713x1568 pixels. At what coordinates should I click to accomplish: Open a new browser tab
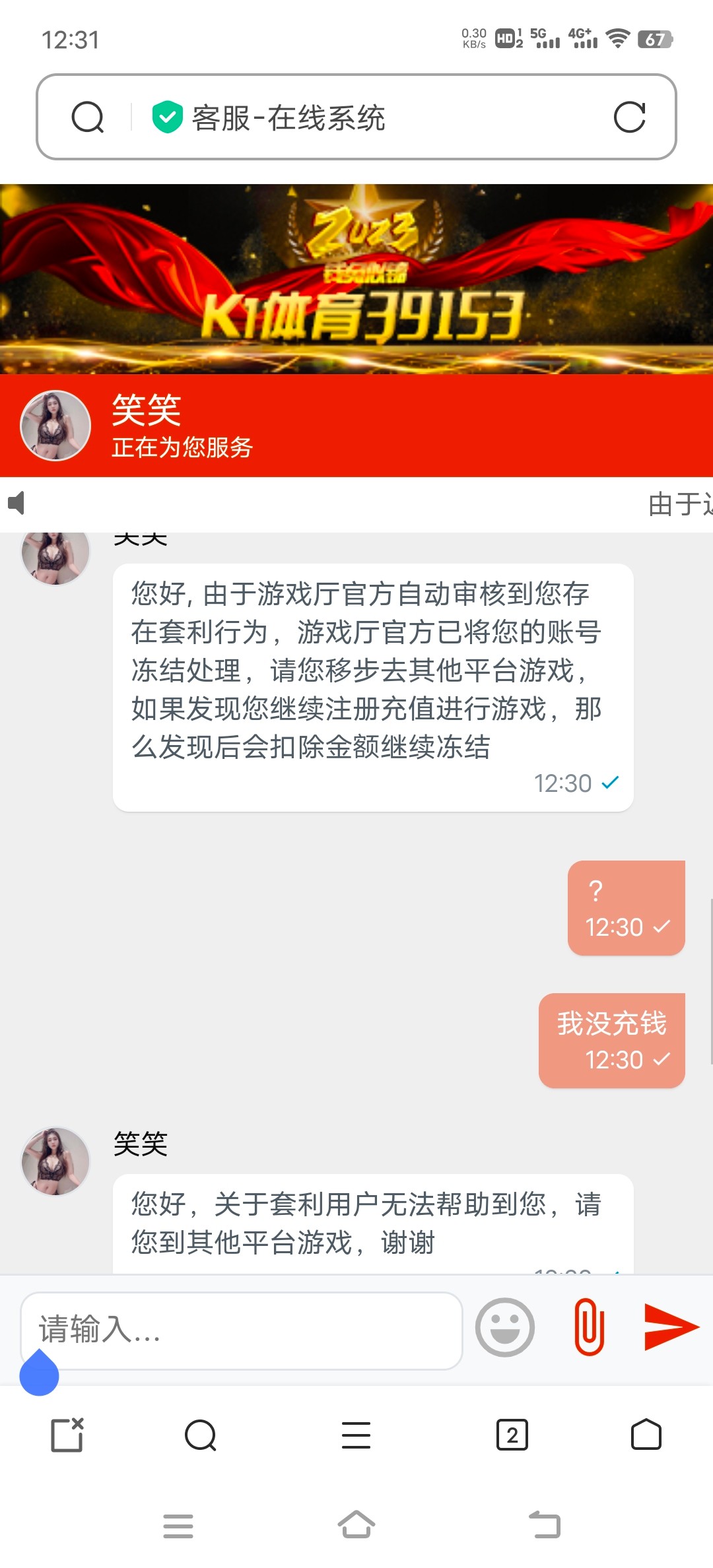pyautogui.click(x=67, y=1435)
